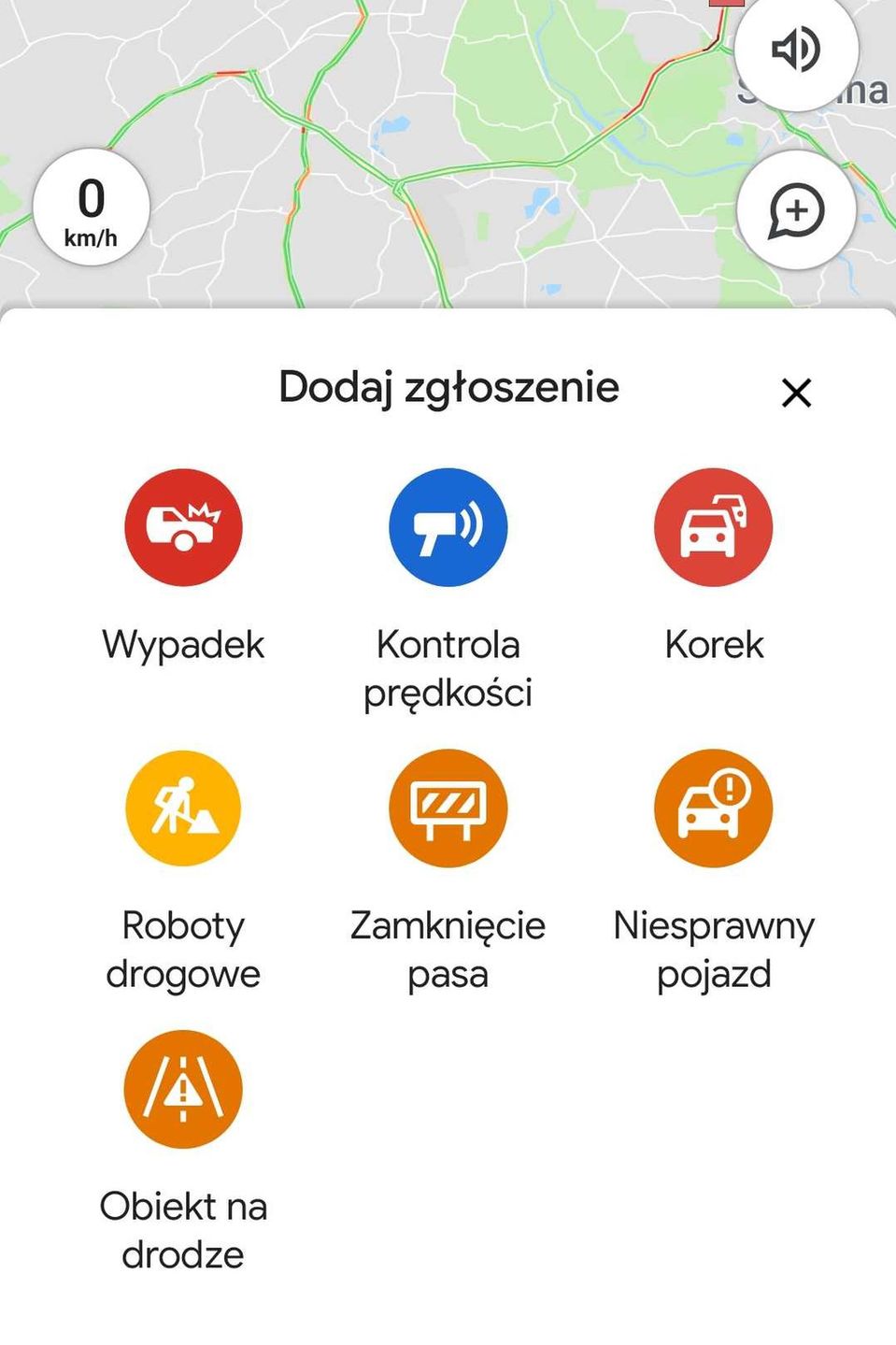This screenshot has height=1345, width=896.
Task: Report a Niesprawny pojazd disabled vehicle
Action: [x=713, y=808]
